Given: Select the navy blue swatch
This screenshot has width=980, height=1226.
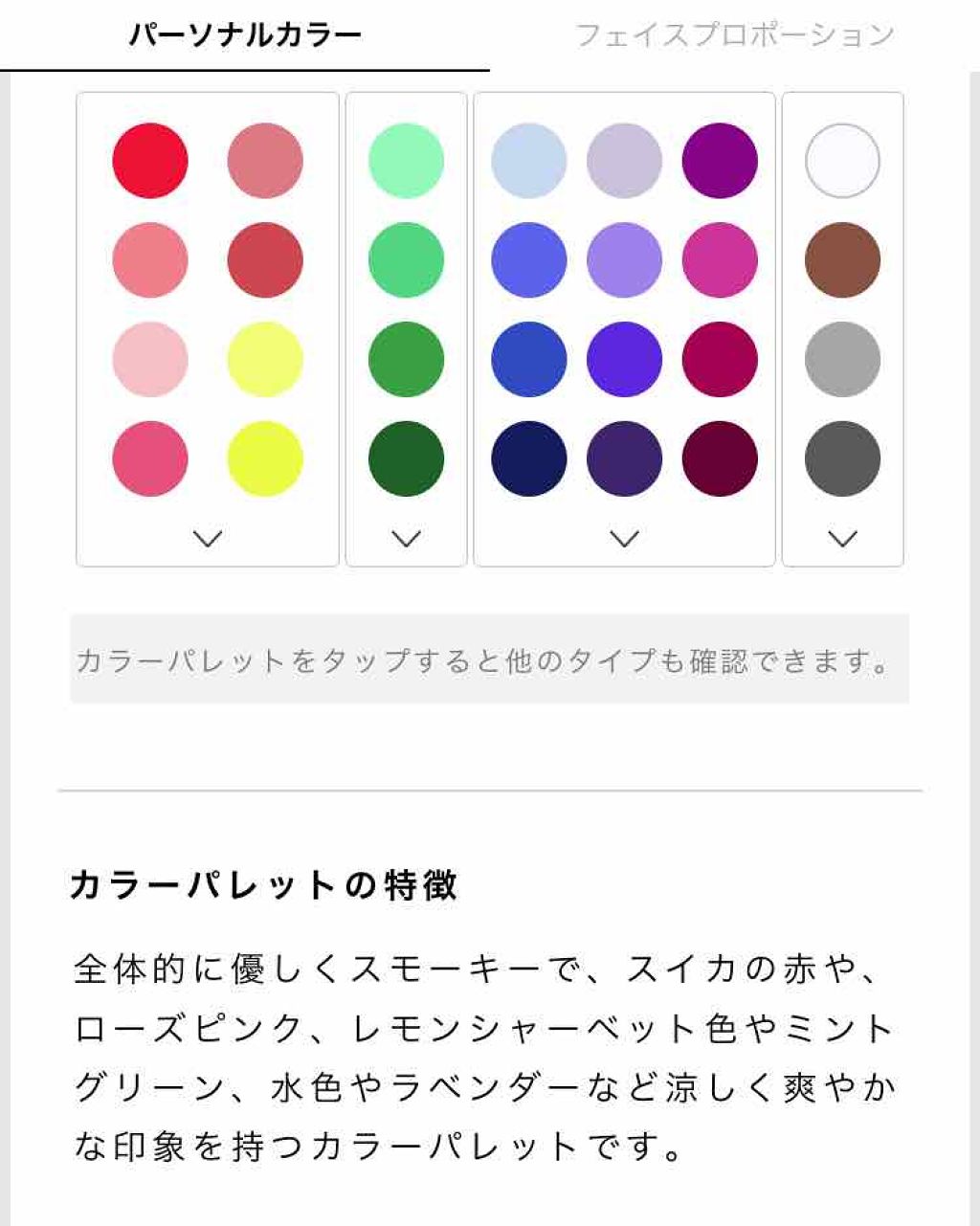Looking at the screenshot, I should (529, 457).
